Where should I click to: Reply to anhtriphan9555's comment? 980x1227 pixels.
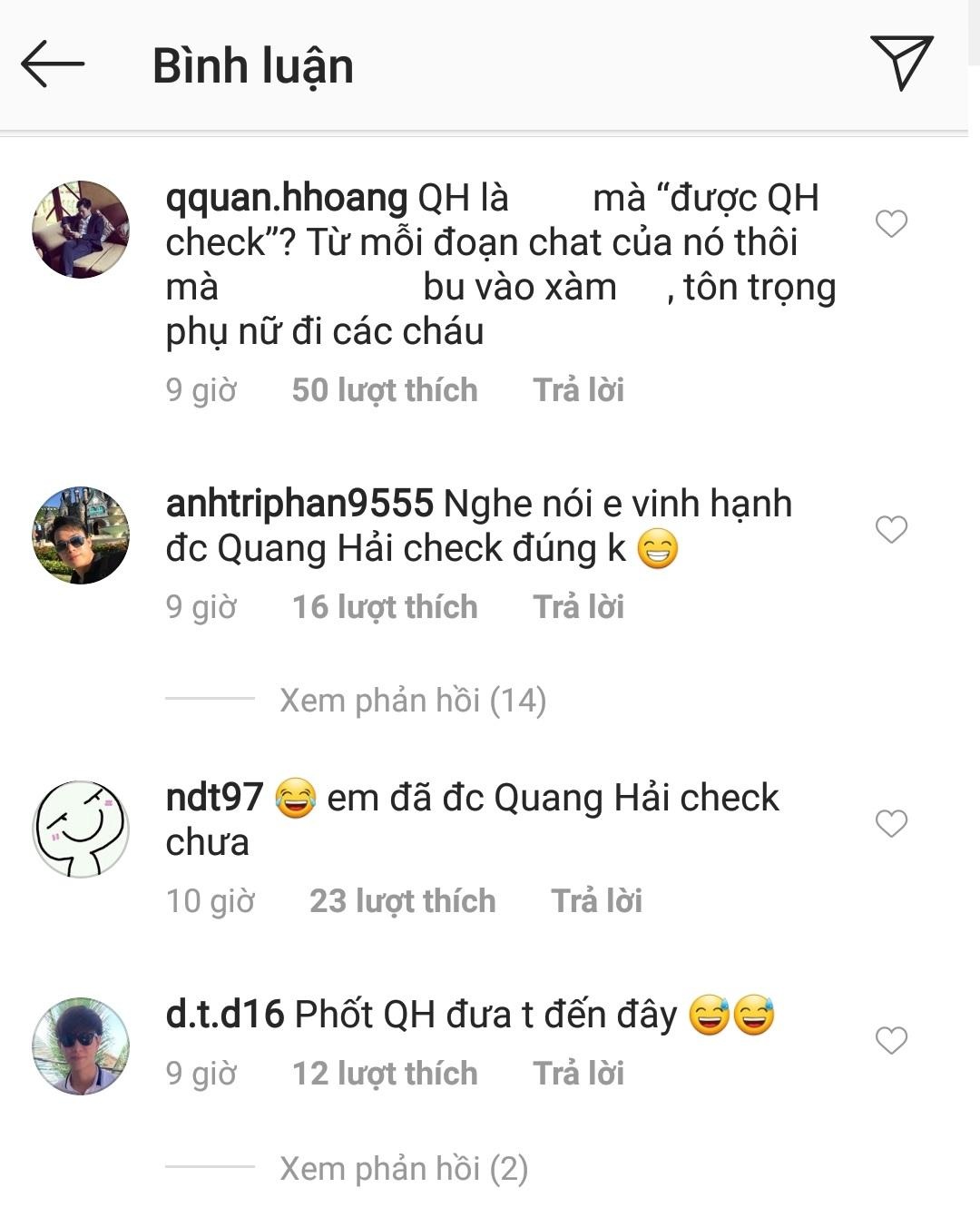pos(578,607)
